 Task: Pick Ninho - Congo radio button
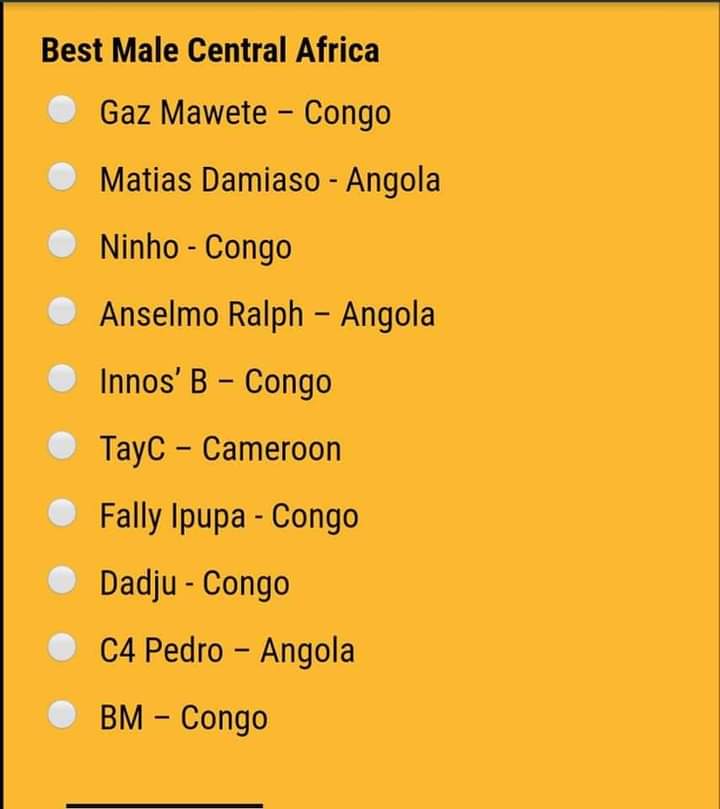(x=63, y=244)
